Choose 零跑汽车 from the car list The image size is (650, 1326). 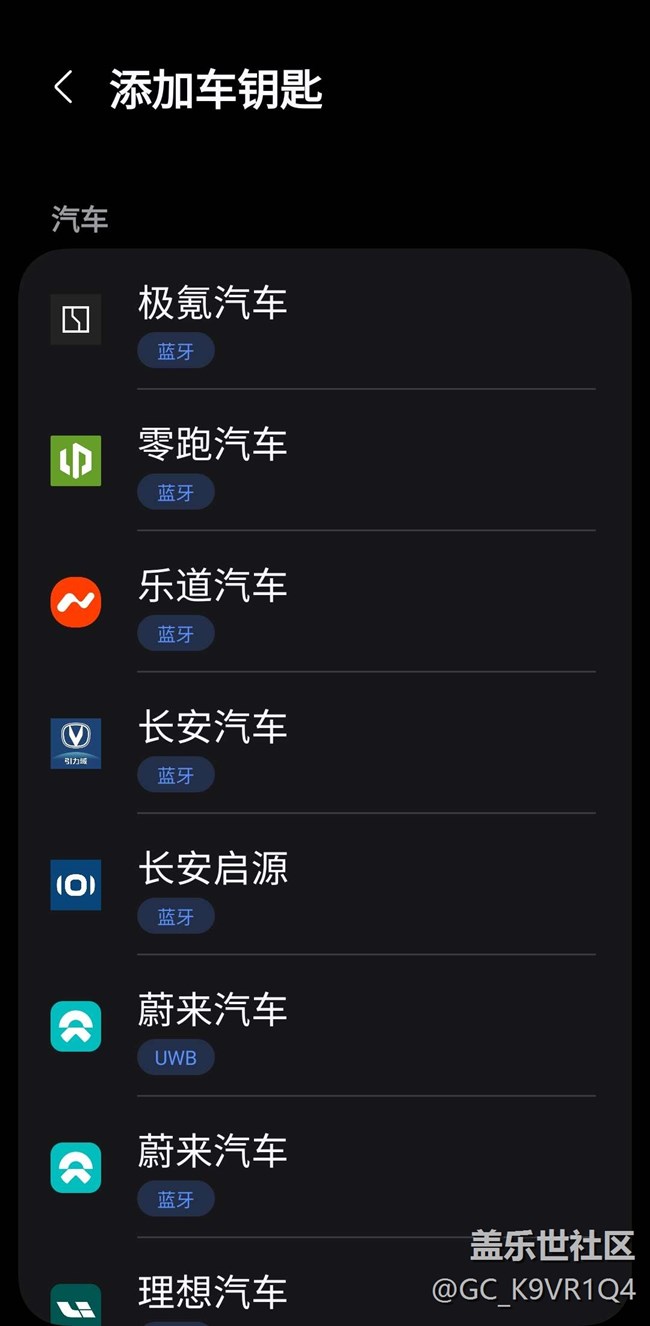(x=325, y=460)
